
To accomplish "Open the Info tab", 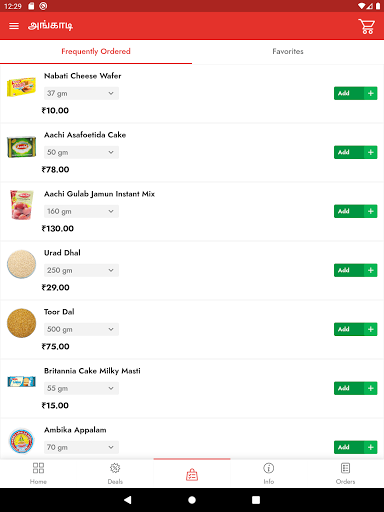I will click(x=269, y=473).
